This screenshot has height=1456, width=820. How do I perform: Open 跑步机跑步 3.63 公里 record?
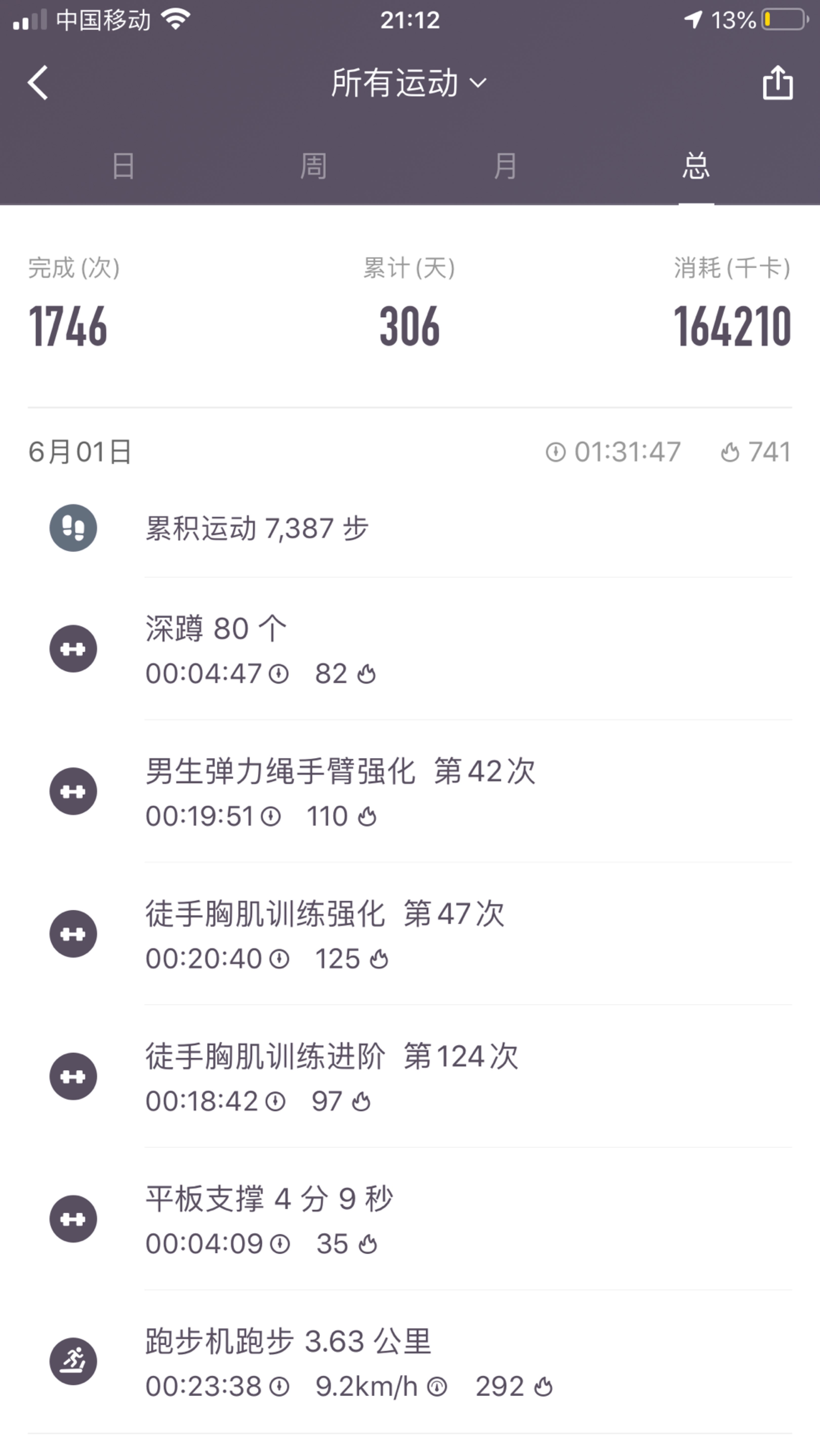[410, 1361]
